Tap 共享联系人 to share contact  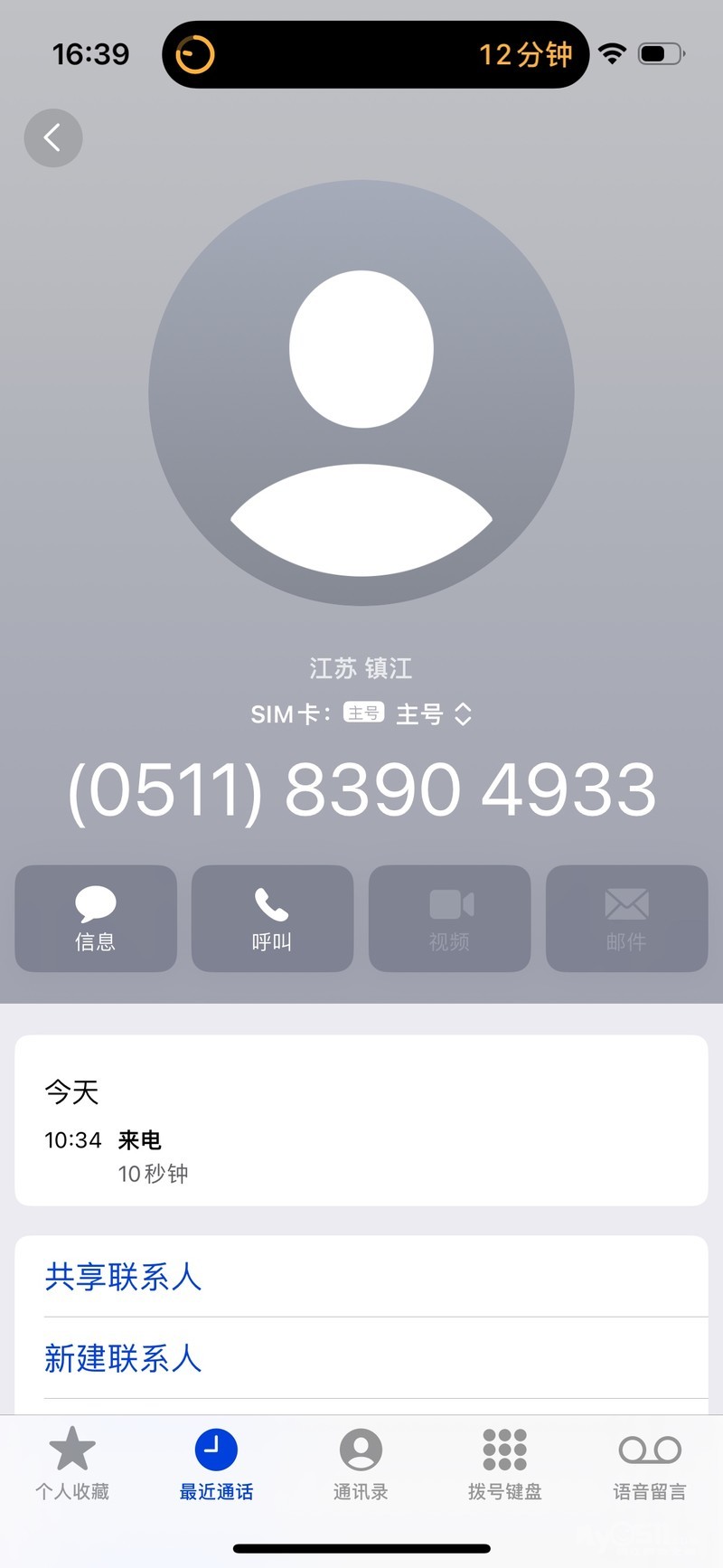coord(123,1277)
